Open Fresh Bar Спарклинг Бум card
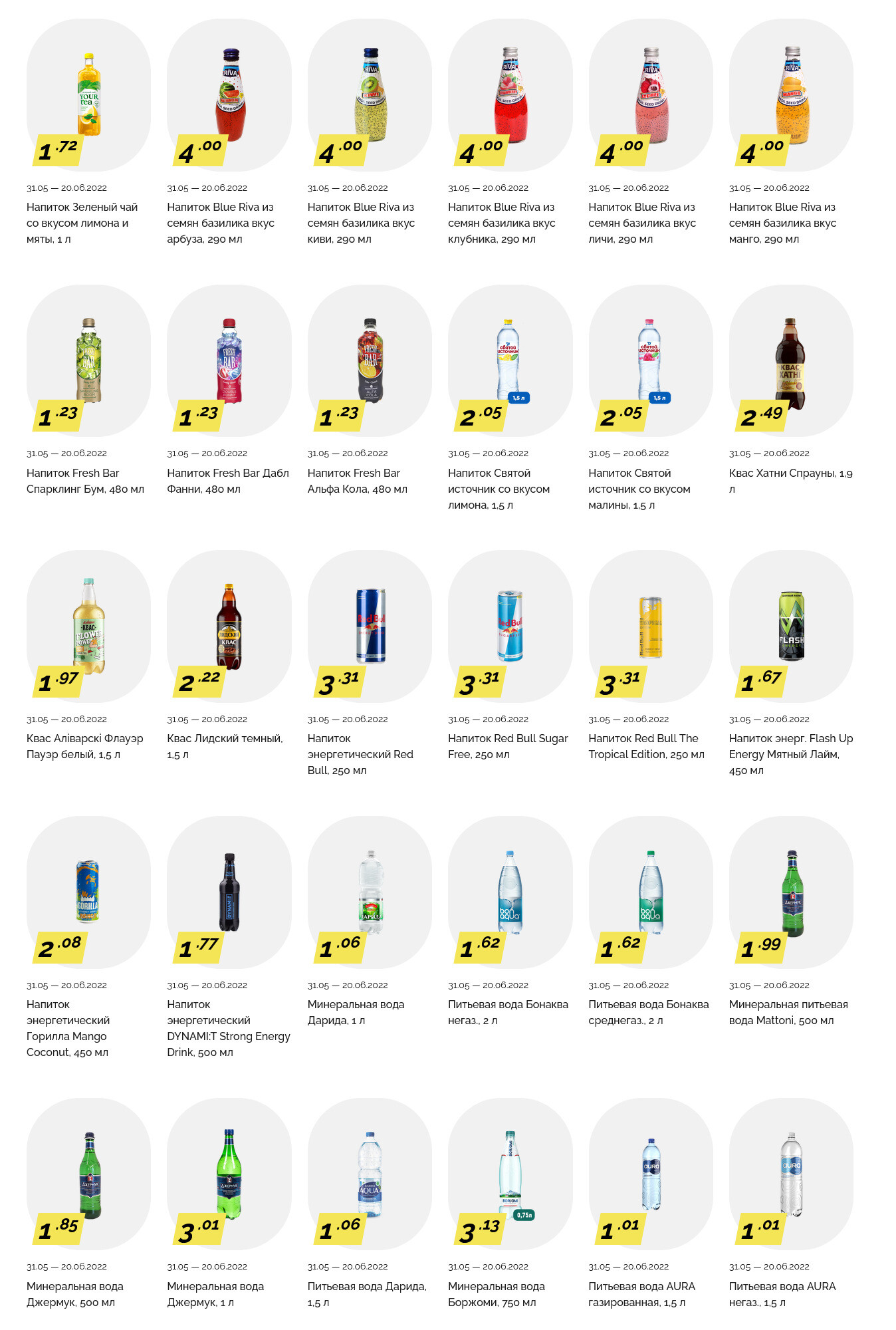Viewport: 896px width, 1330px height. (88, 361)
